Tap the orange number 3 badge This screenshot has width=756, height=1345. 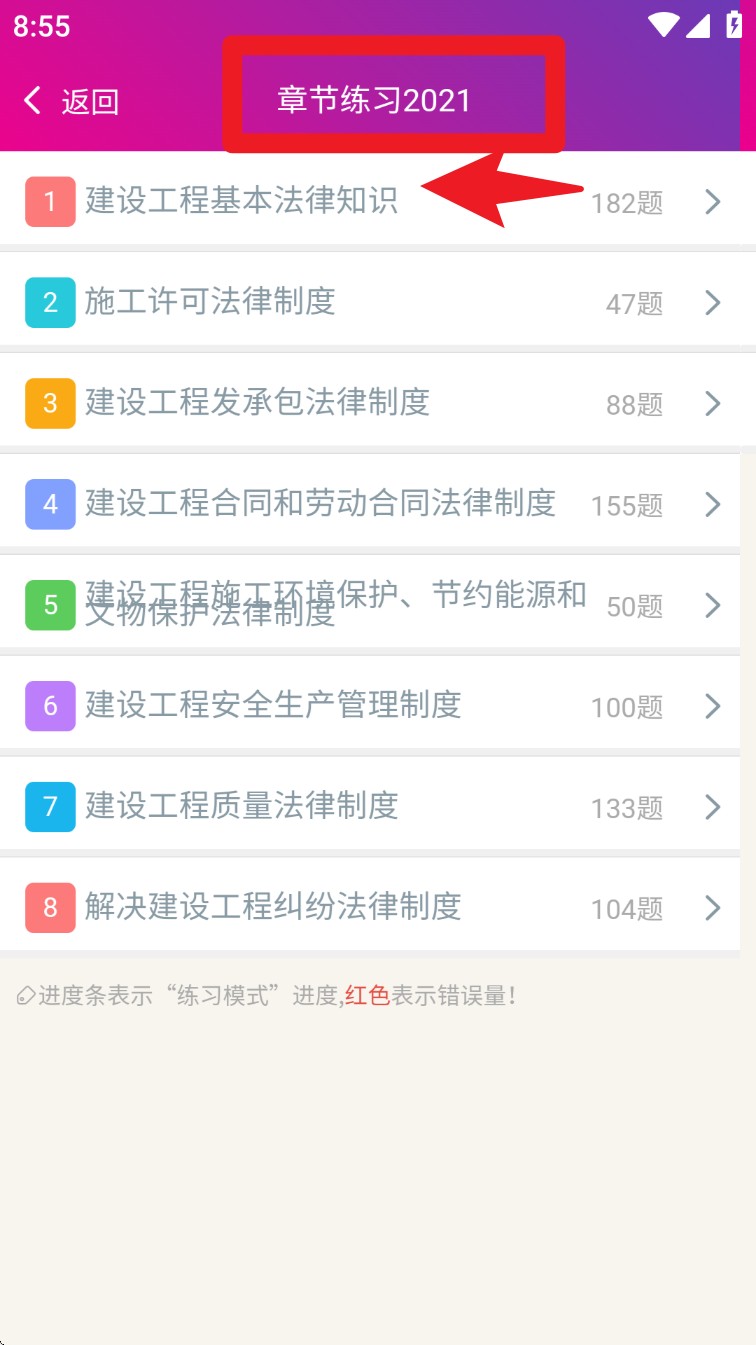(50, 403)
